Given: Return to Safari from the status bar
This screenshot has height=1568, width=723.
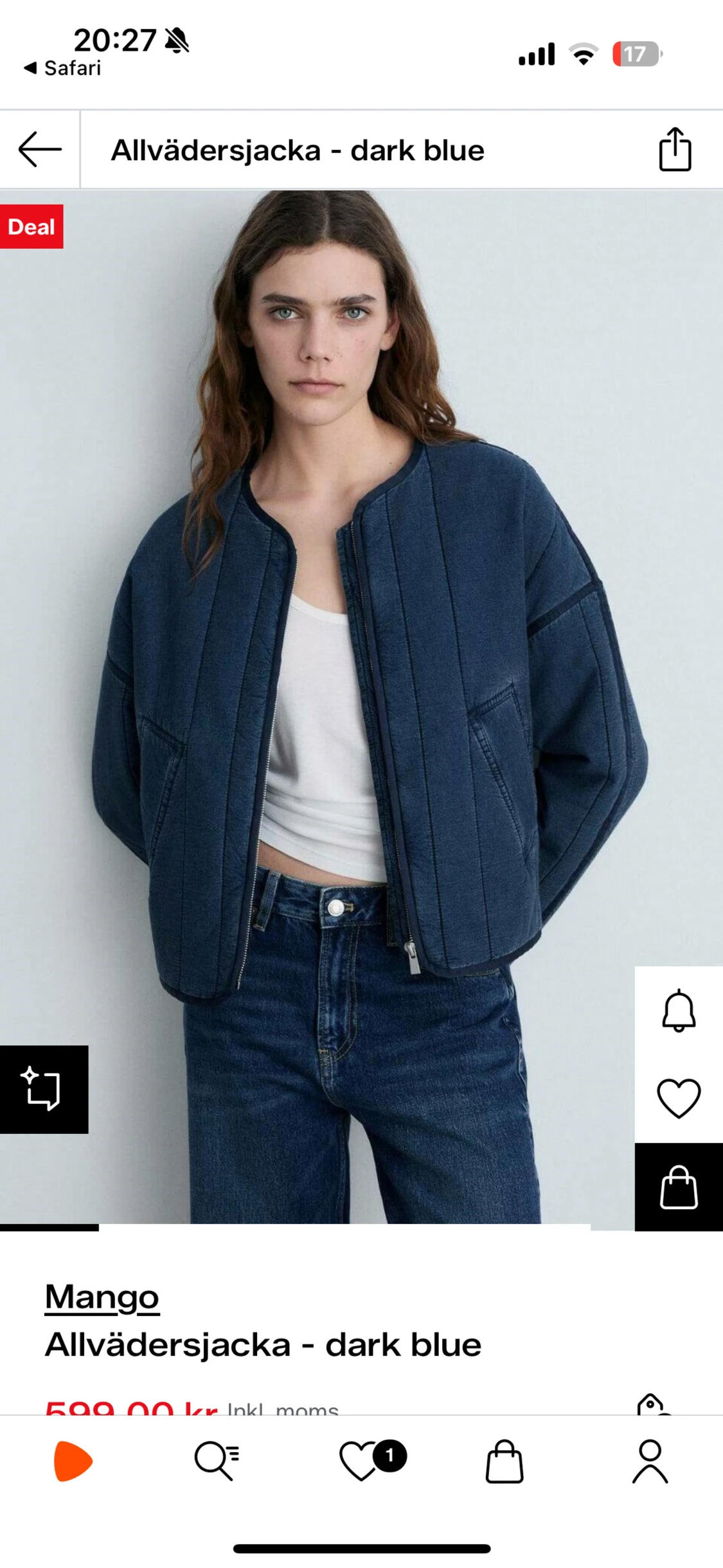Looking at the screenshot, I should click(63, 68).
